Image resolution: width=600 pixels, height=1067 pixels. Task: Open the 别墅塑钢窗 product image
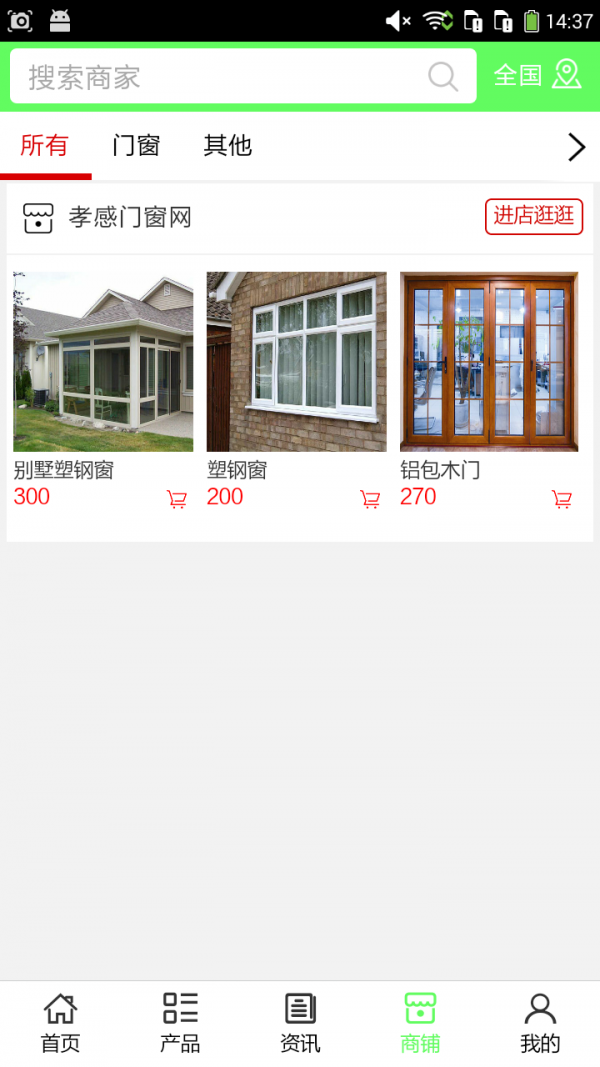(x=103, y=361)
